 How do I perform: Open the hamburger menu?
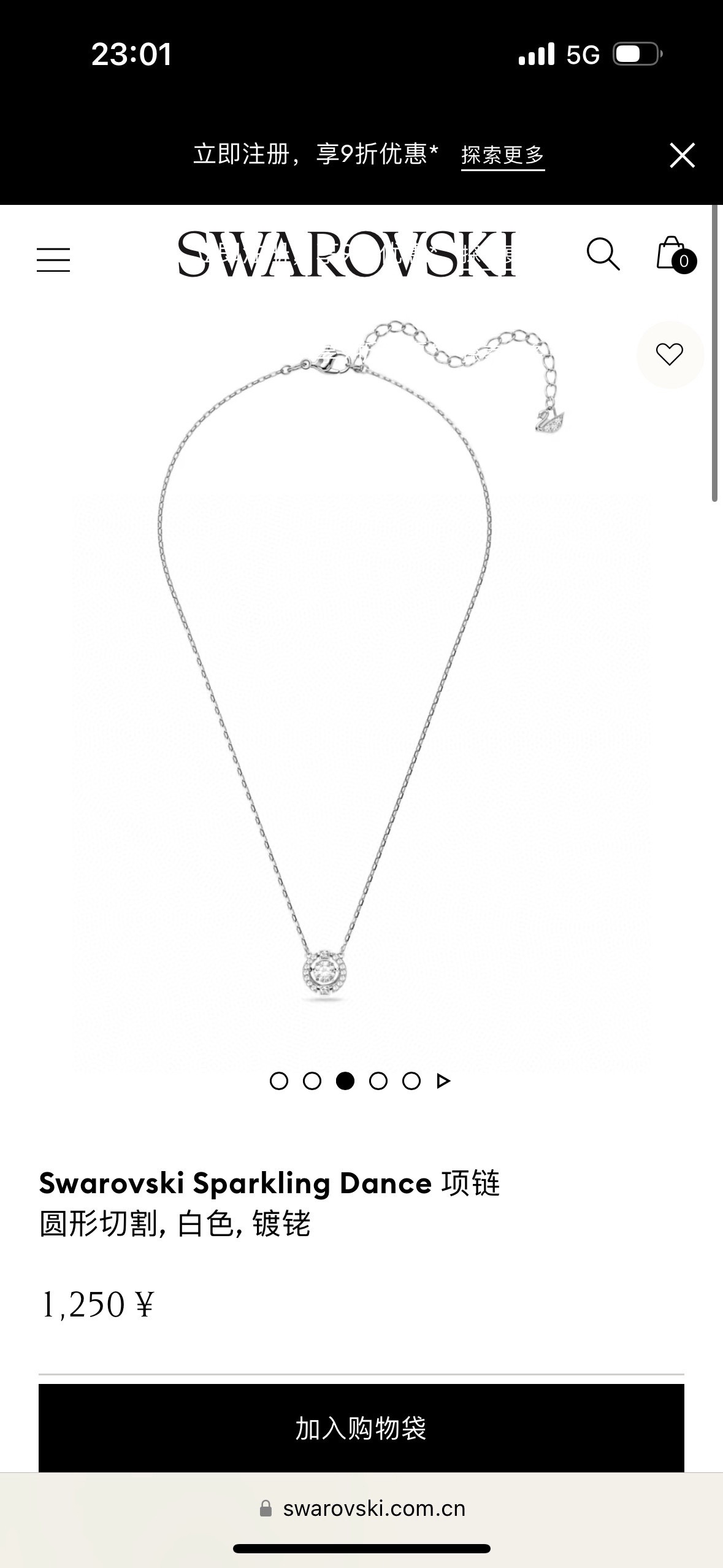pyautogui.click(x=53, y=259)
